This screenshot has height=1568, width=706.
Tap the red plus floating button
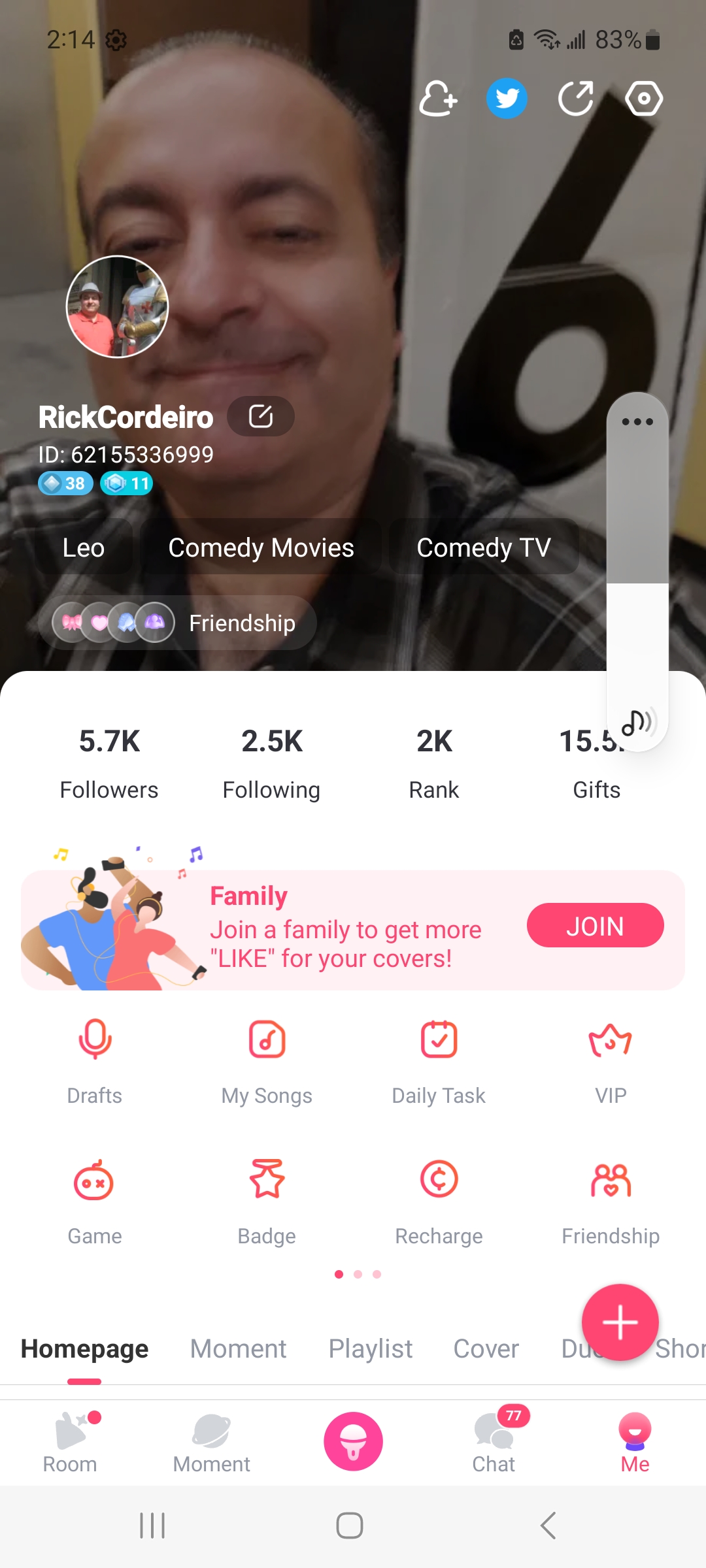click(x=620, y=1322)
